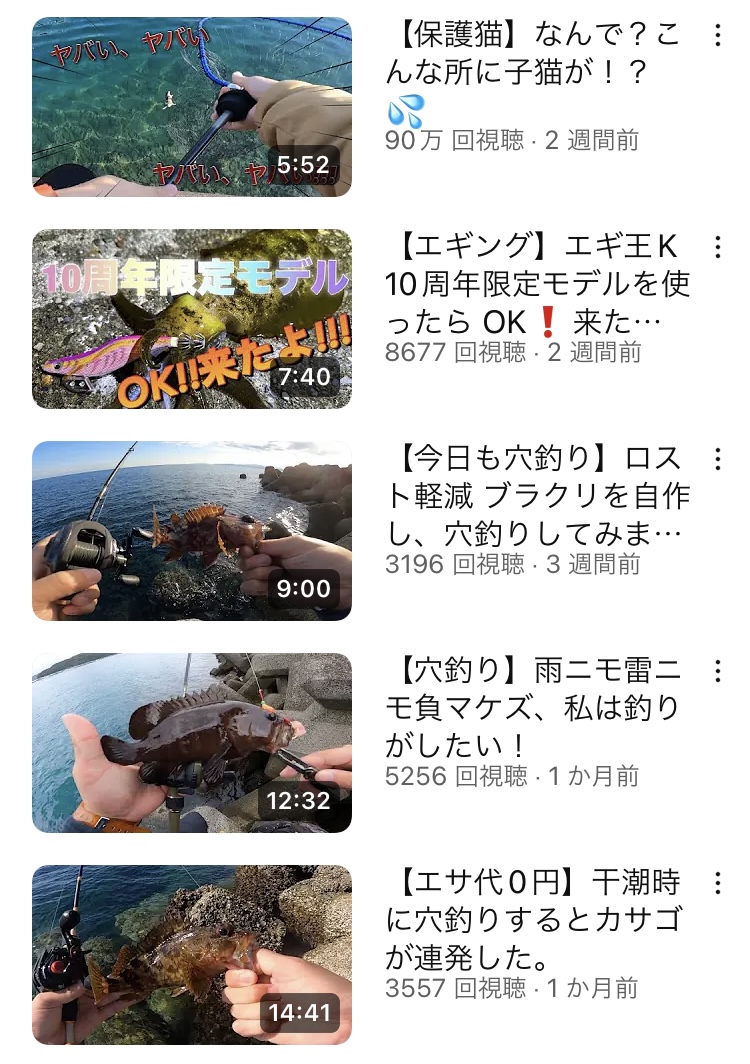
Task: Open the overflow menu for the 保護猫 video
Action: pyautogui.click(x=717, y=36)
